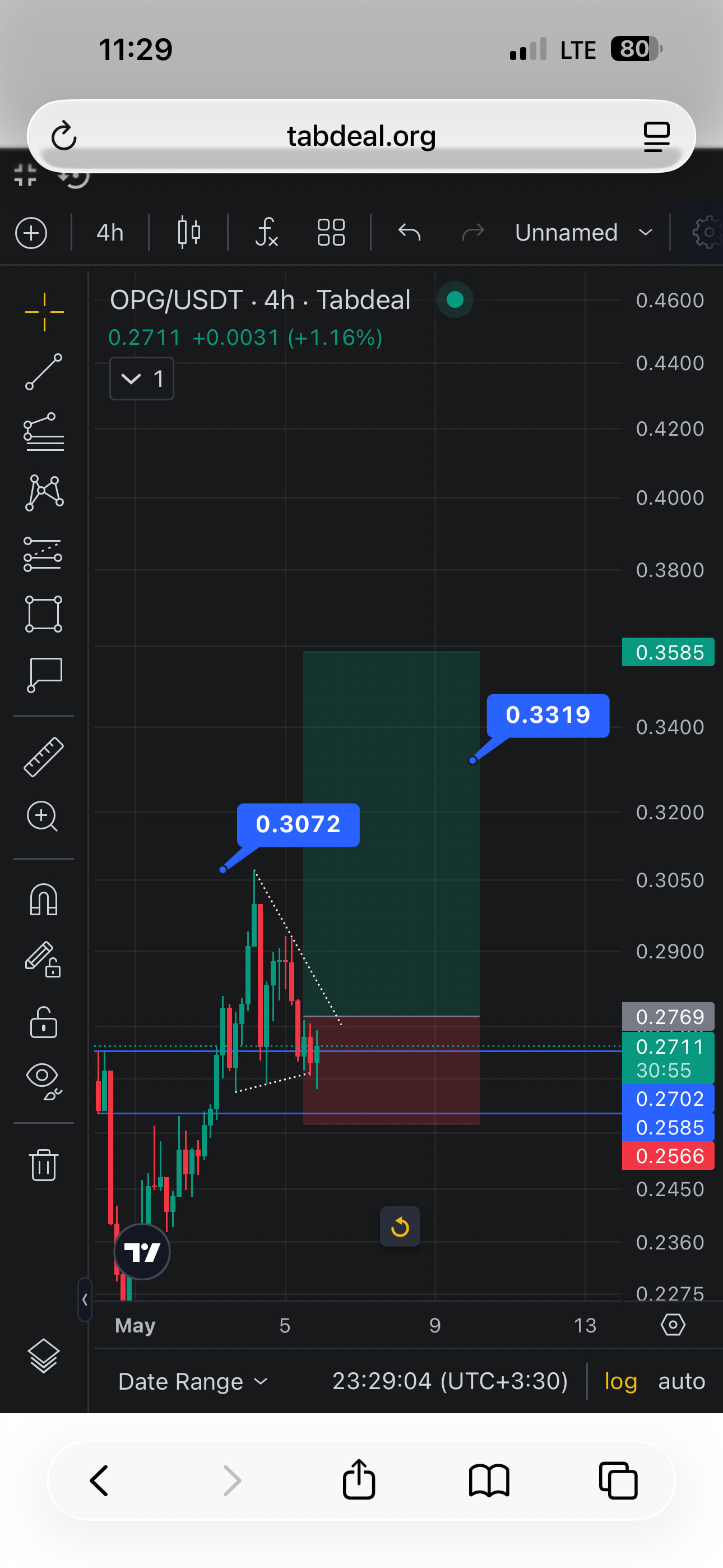Open the candlestick chart style menu

[189, 233]
